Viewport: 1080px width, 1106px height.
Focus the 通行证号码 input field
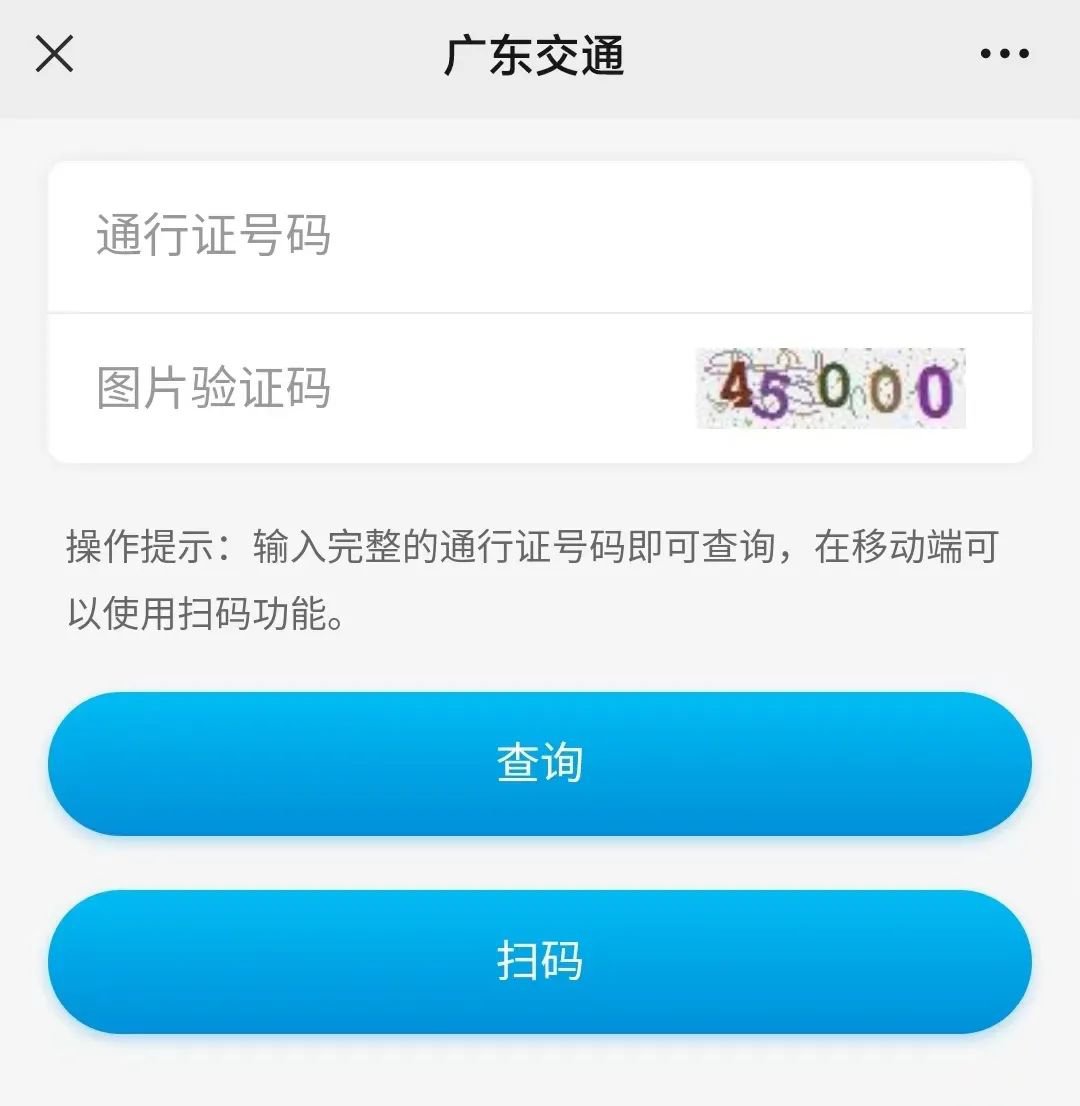coord(540,237)
